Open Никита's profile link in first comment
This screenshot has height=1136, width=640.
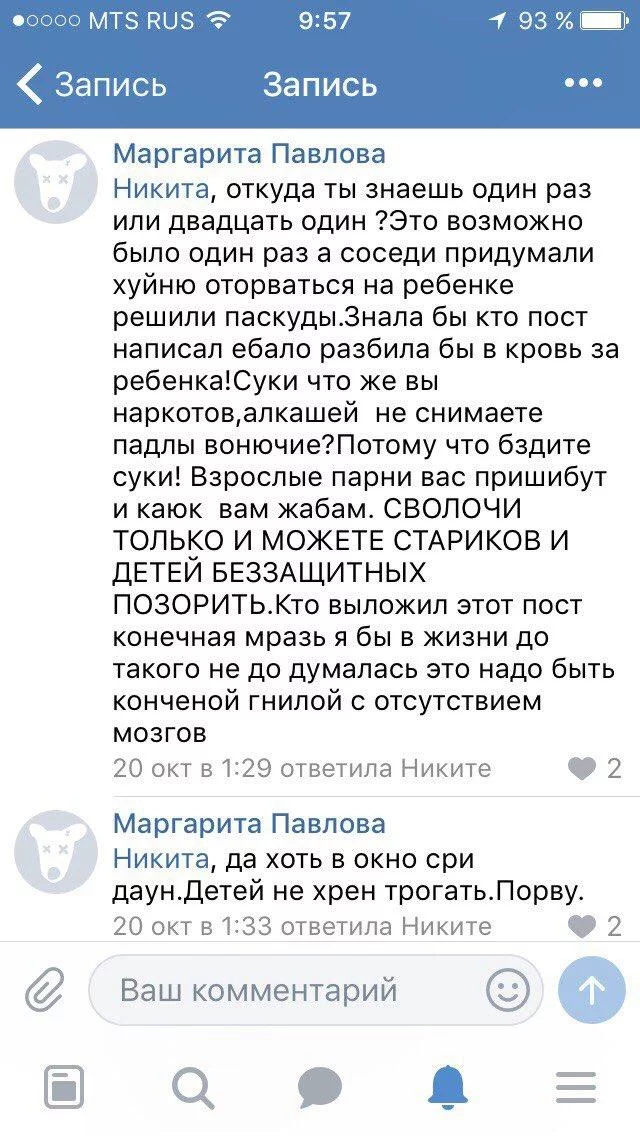162,190
